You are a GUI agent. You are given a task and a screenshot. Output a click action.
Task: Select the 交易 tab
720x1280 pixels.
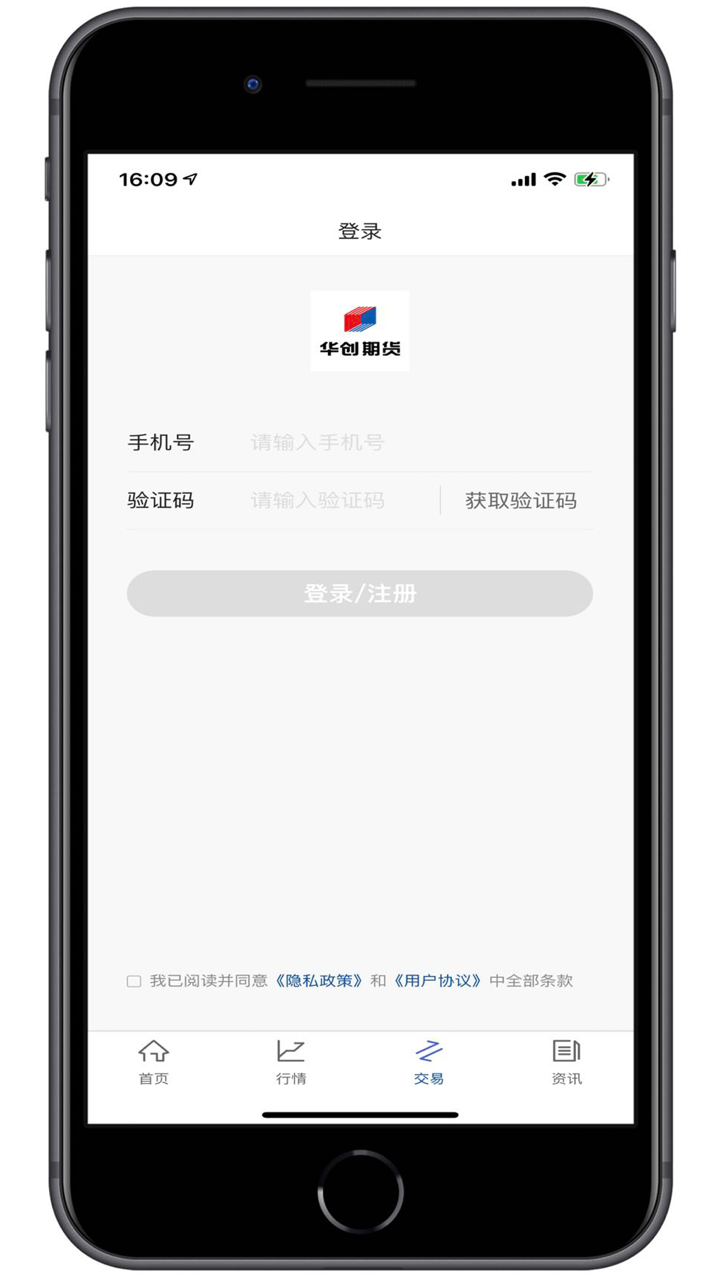[428, 1062]
